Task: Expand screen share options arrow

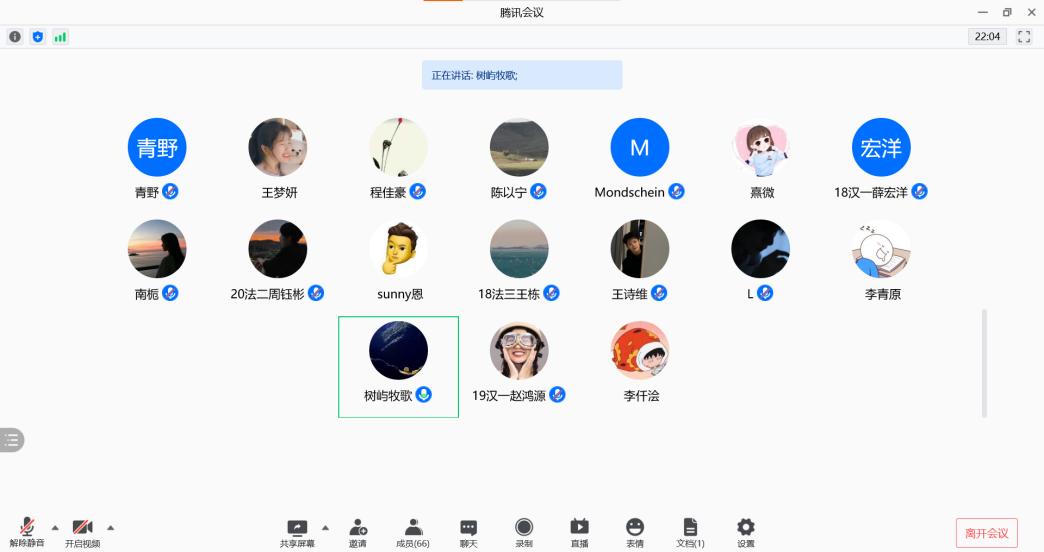Action: (325, 527)
